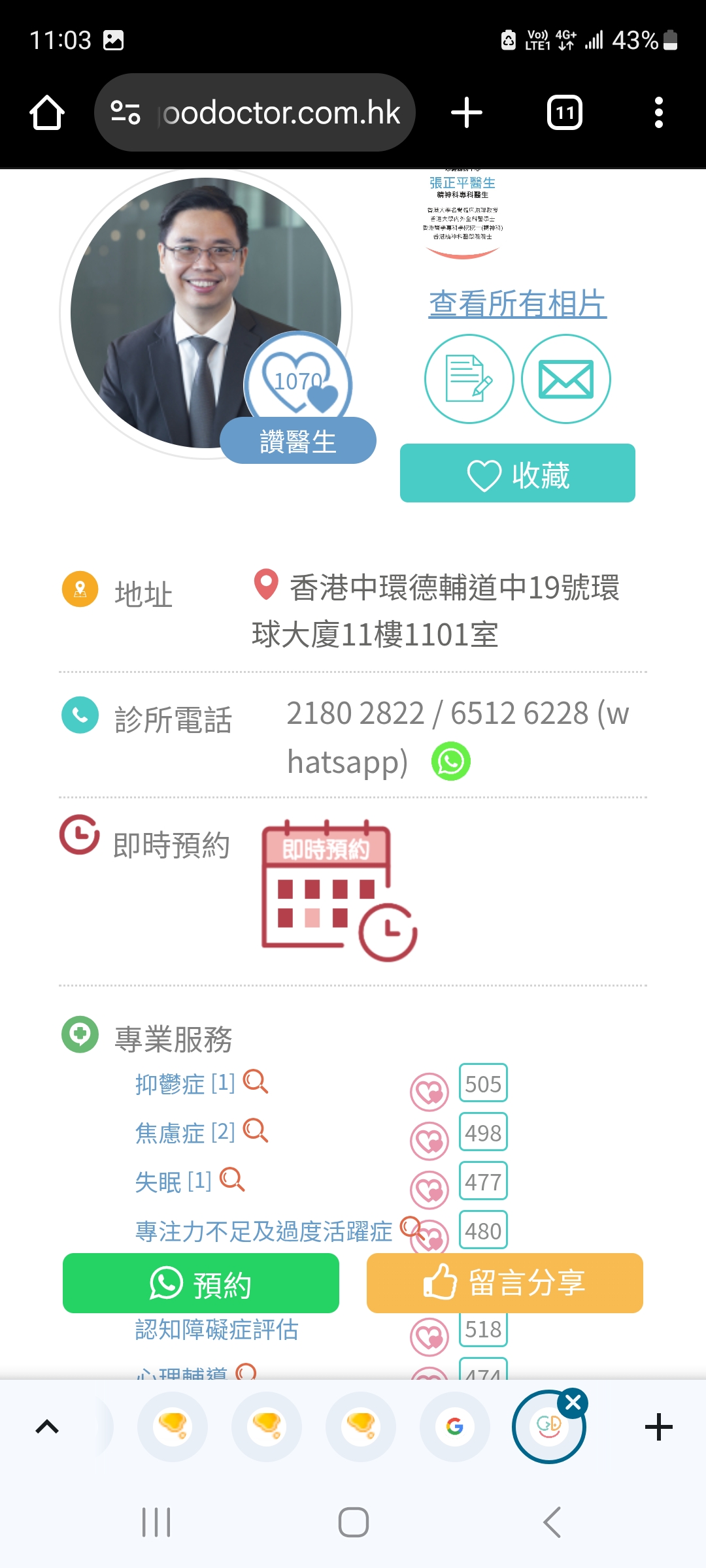Viewport: 706px width, 1568px height.
Task: Open a new browser tab
Action: point(467,113)
